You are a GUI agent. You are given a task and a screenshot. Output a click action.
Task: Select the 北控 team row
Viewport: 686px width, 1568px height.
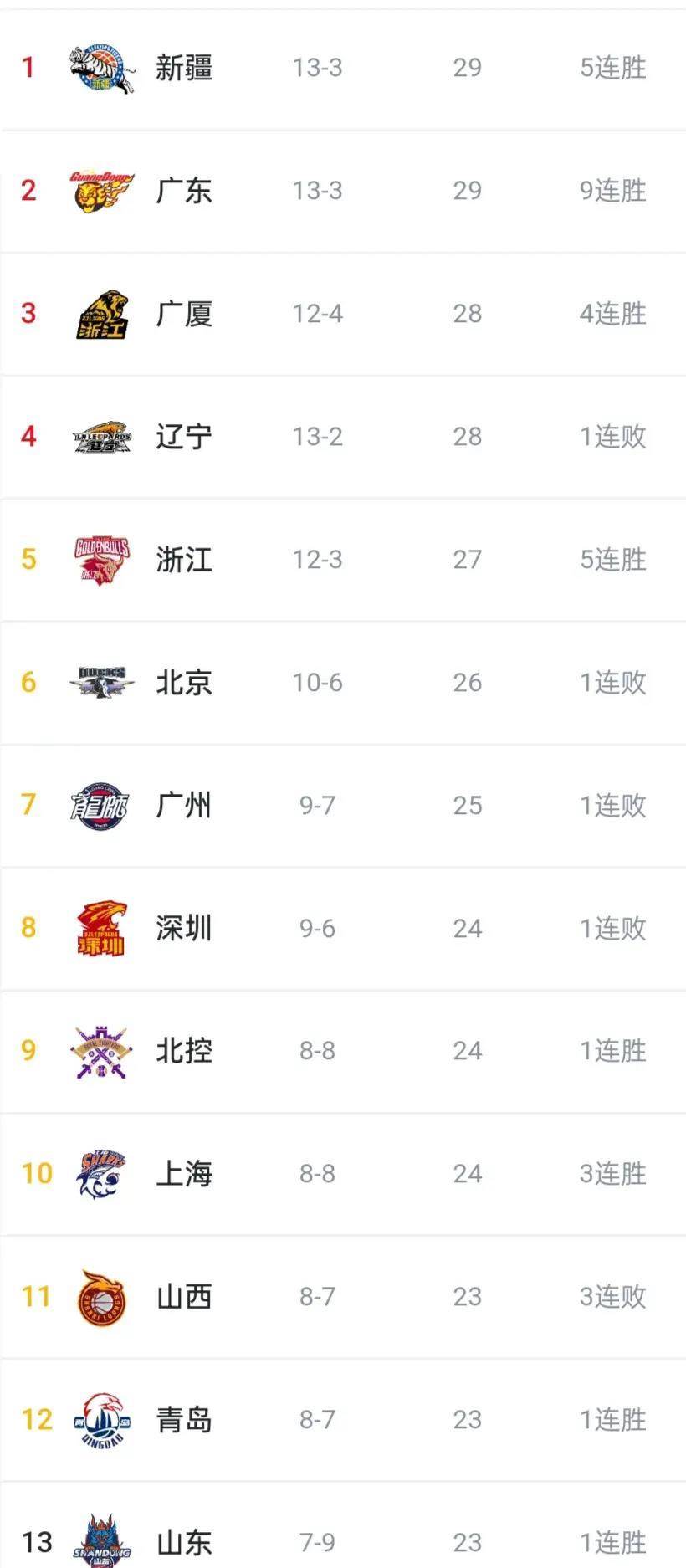pos(343,1052)
